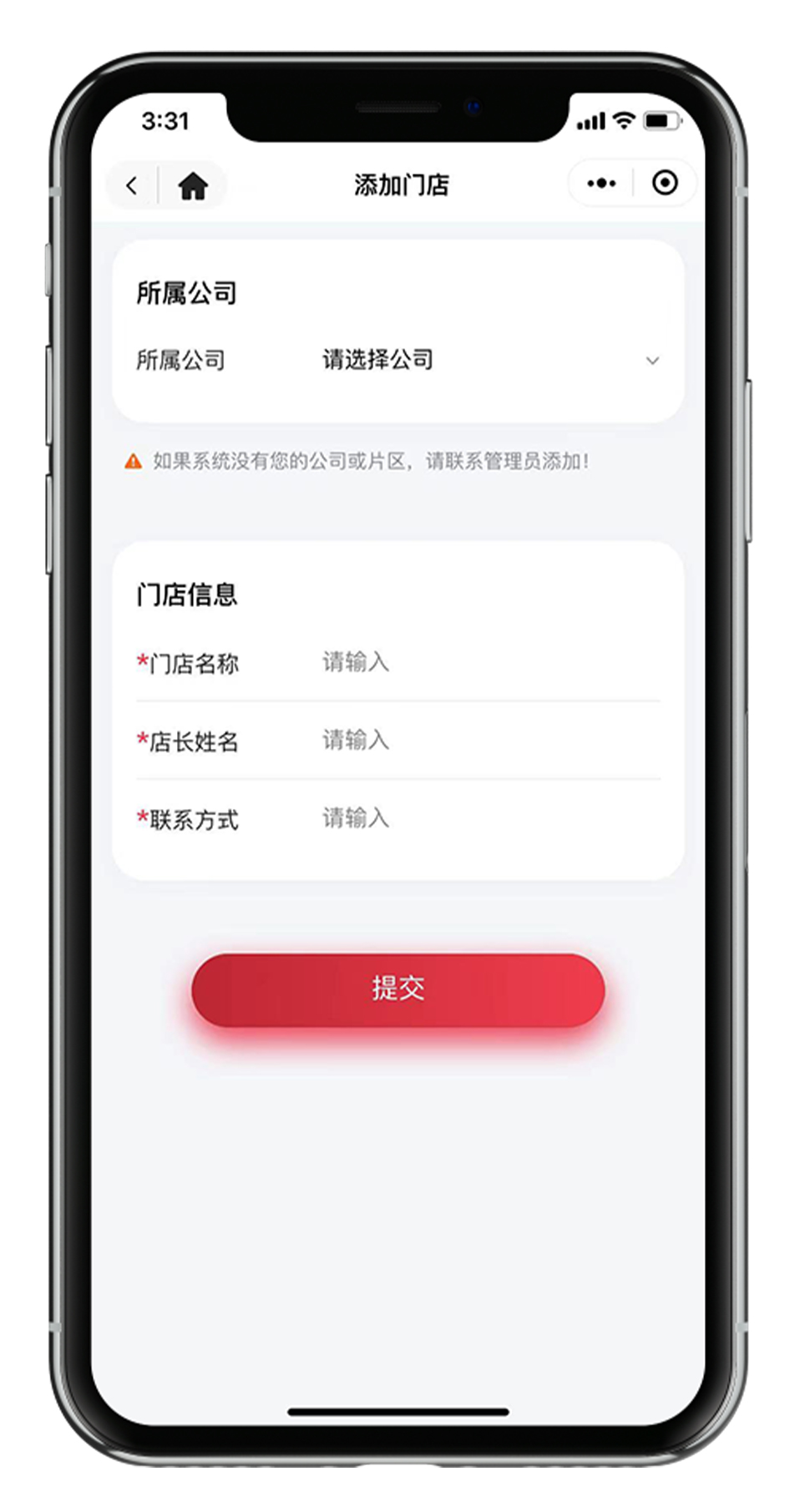Screen dimensions: 800x1512
Task: Focus the 联系方式 input field
Action: tap(489, 818)
